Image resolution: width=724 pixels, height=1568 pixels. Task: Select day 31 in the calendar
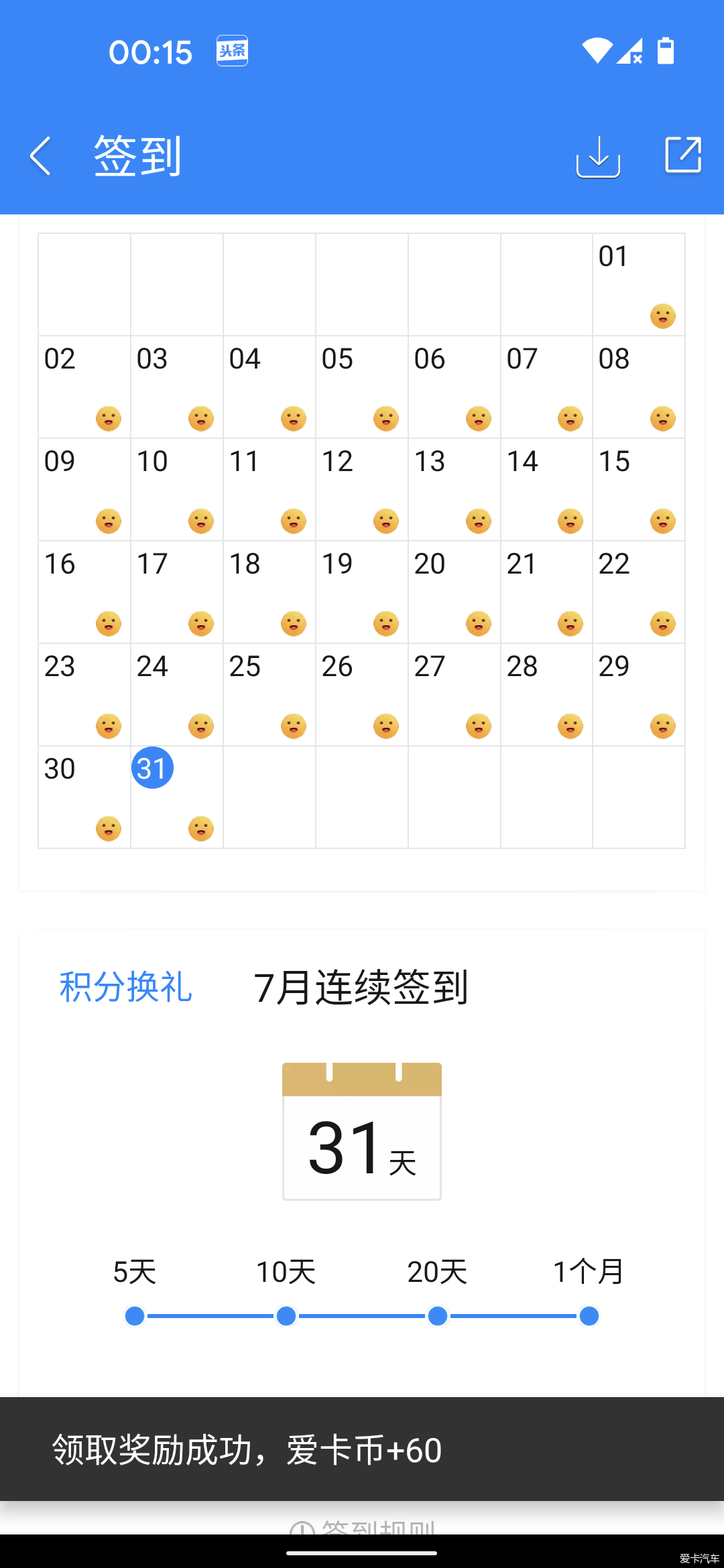153,768
